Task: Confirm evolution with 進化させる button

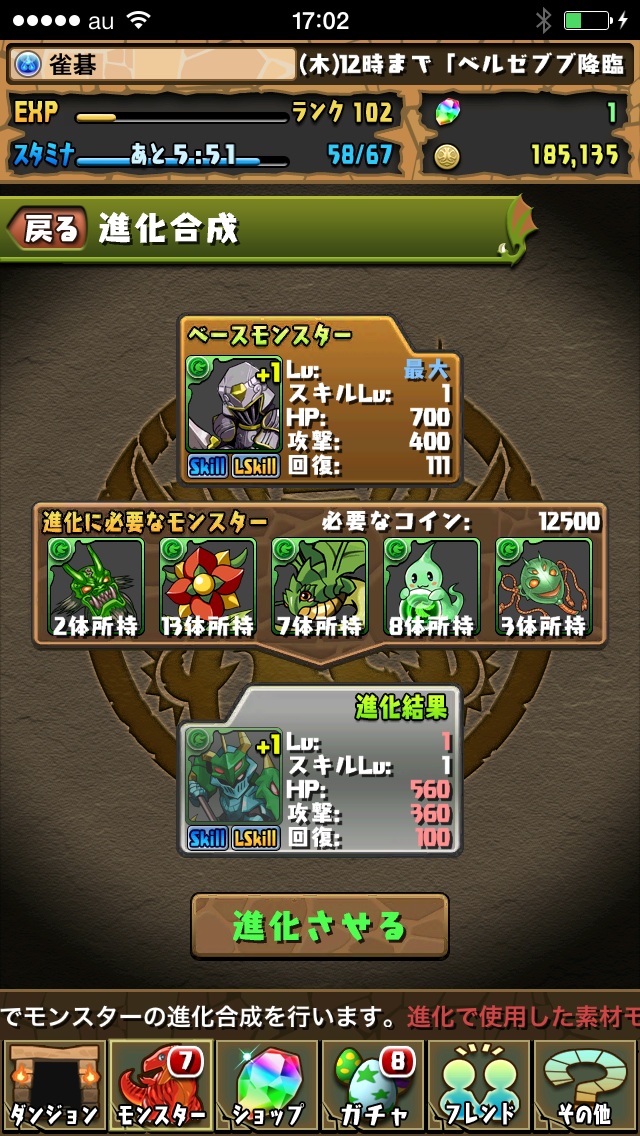Action: 320,926
